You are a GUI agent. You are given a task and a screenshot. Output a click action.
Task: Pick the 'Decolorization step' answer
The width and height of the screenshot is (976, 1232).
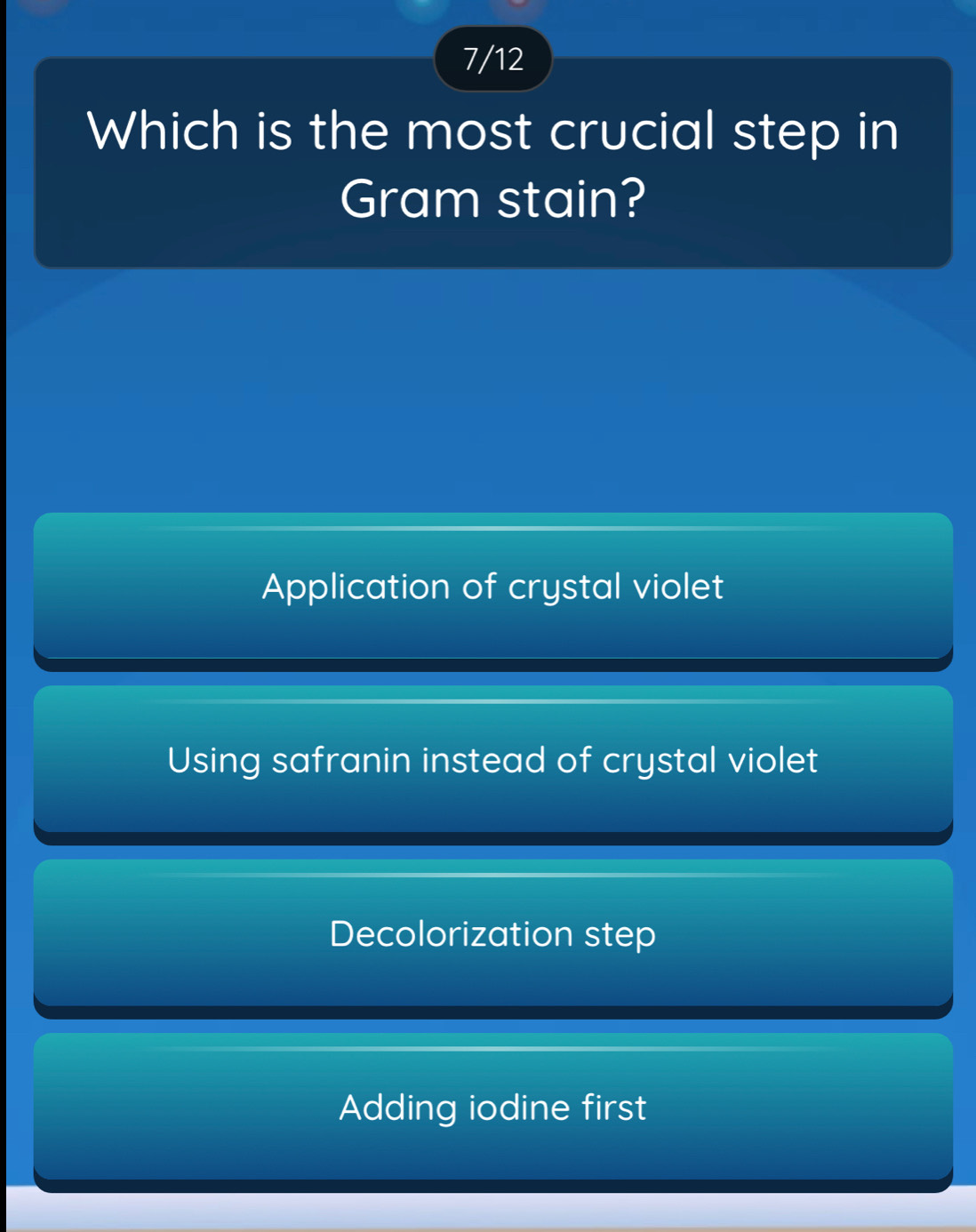[x=492, y=933]
